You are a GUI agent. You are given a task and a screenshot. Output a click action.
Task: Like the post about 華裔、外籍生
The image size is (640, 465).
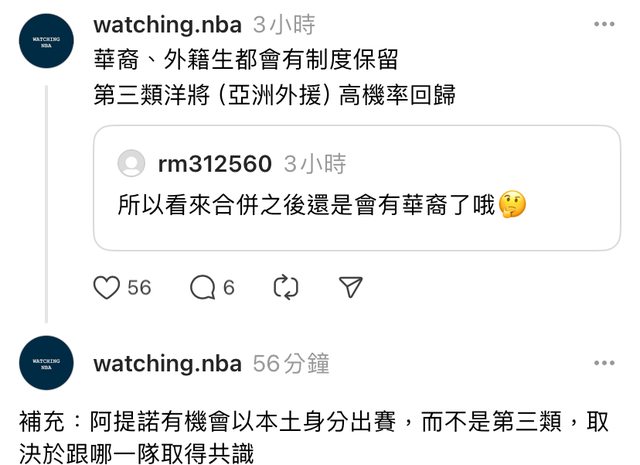pyautogui.click(x=107, y=288)
